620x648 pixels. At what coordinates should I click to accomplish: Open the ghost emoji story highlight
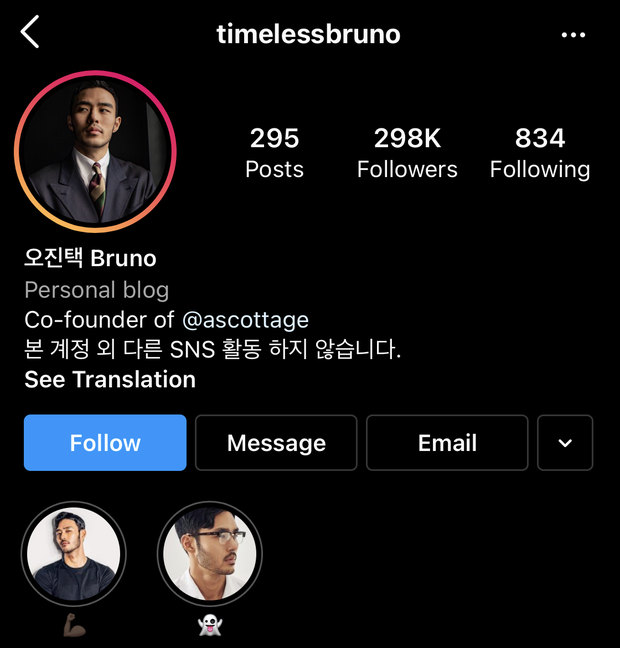tap(209, 554)
